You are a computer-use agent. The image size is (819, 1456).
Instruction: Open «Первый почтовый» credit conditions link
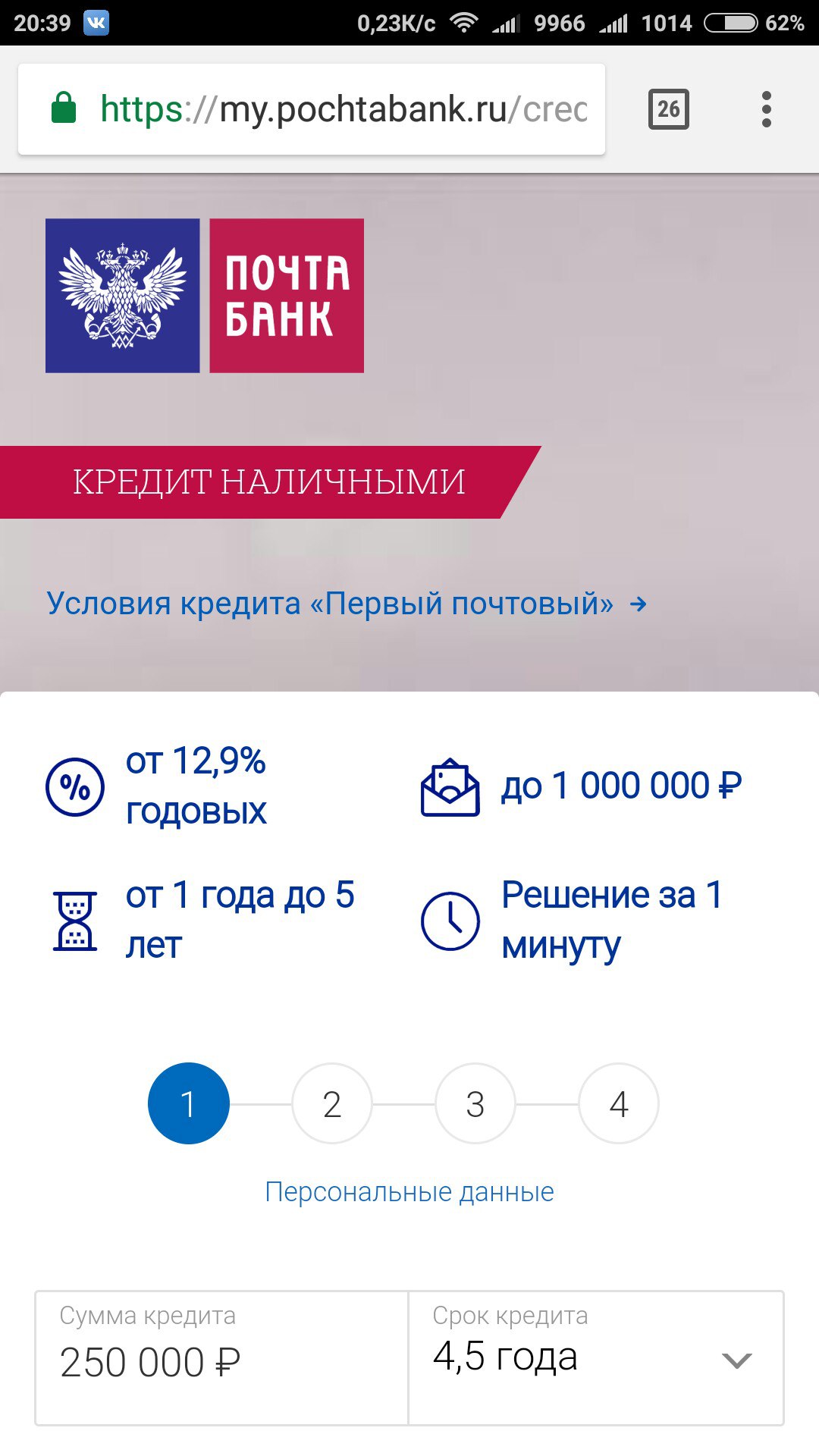click(x=346, y=604)
